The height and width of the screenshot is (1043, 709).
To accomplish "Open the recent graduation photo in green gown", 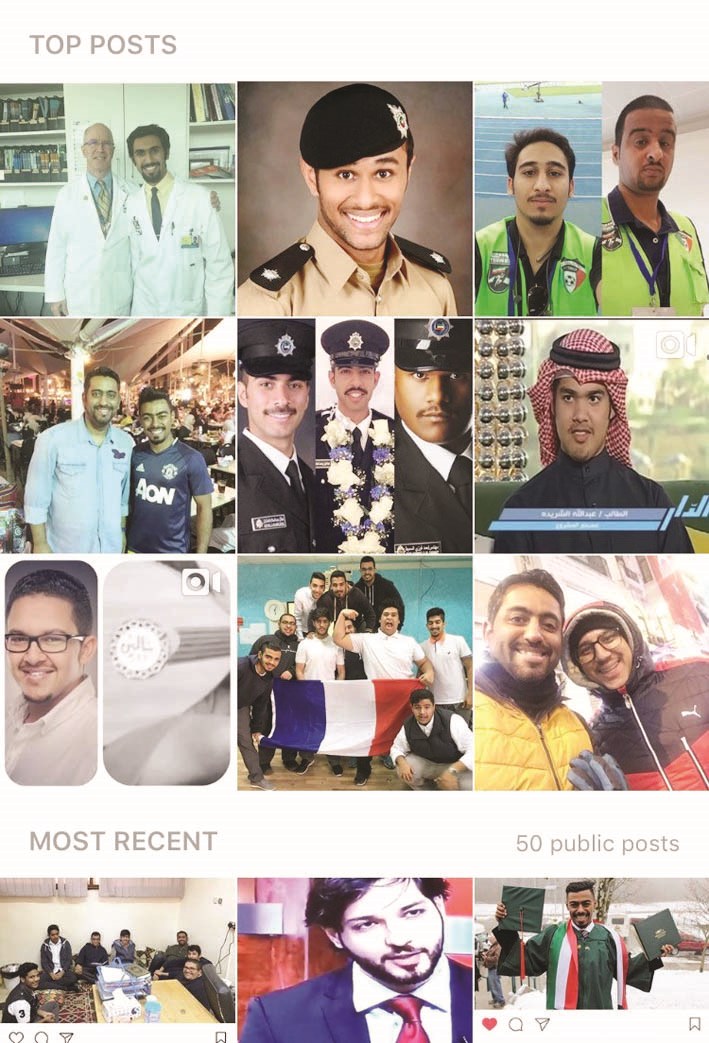I will point(591,945).
